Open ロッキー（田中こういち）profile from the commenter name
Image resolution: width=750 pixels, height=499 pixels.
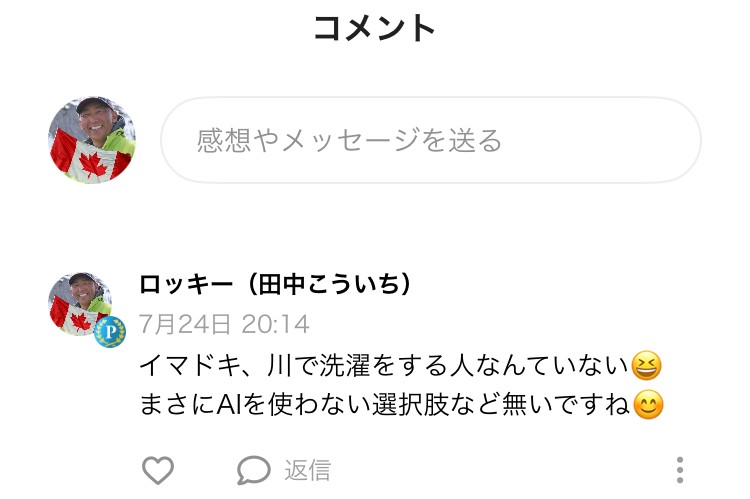coord(276,285)
